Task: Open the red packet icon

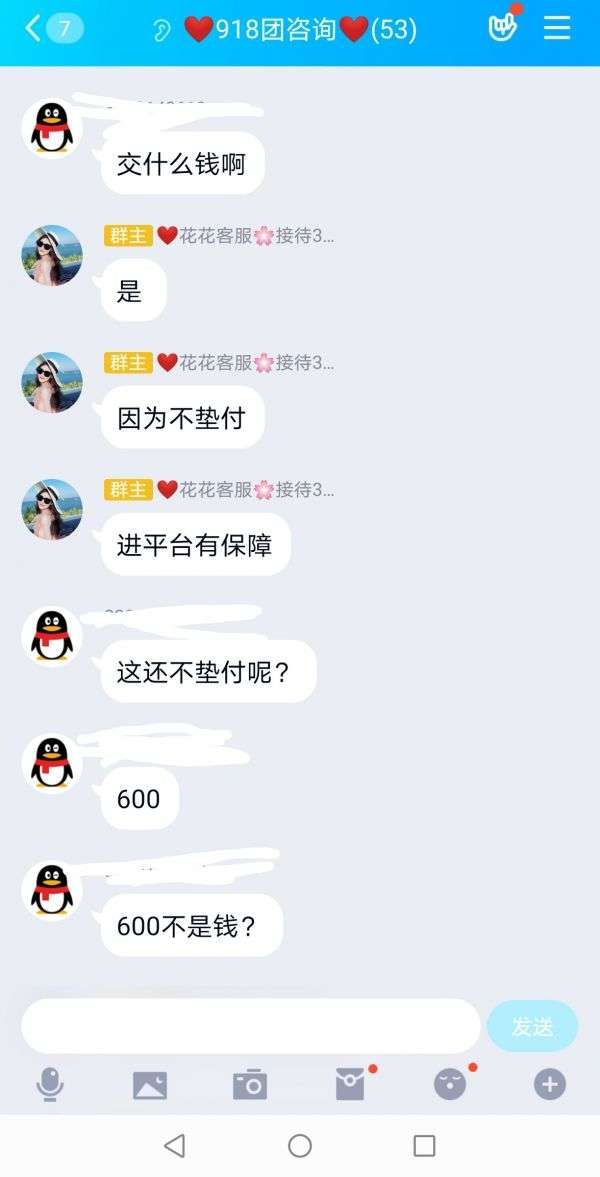Action: pyautogui.click(x=350, y=1085)
